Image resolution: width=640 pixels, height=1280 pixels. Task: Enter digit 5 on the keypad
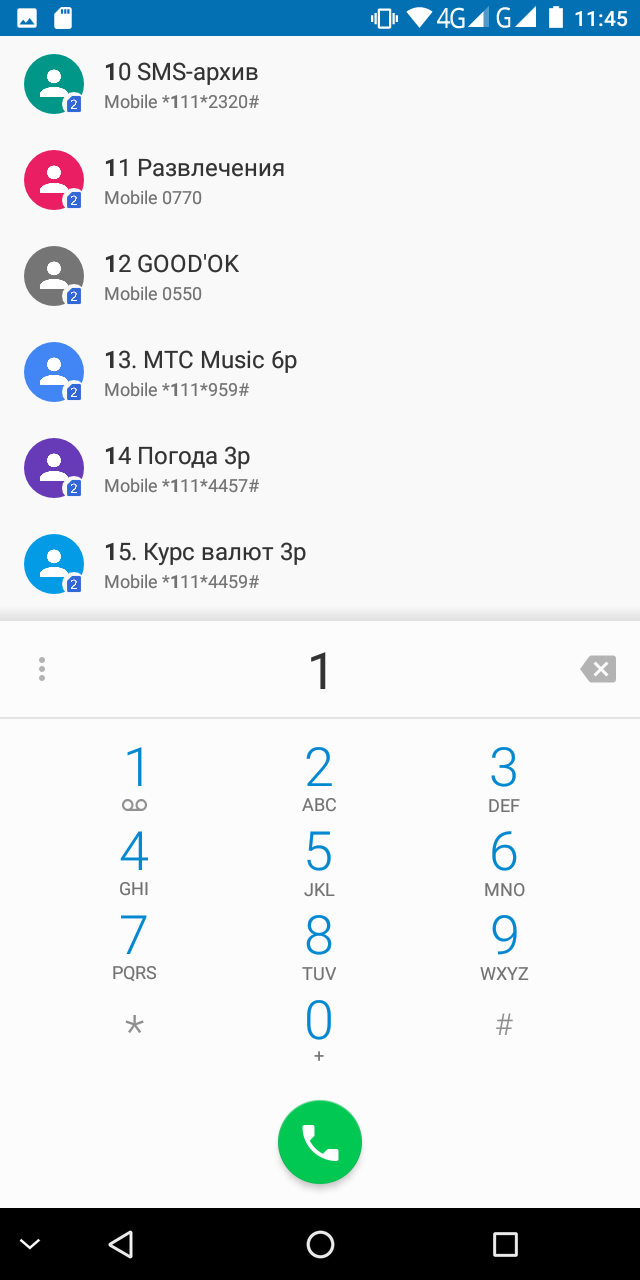(x=319, y=862)
